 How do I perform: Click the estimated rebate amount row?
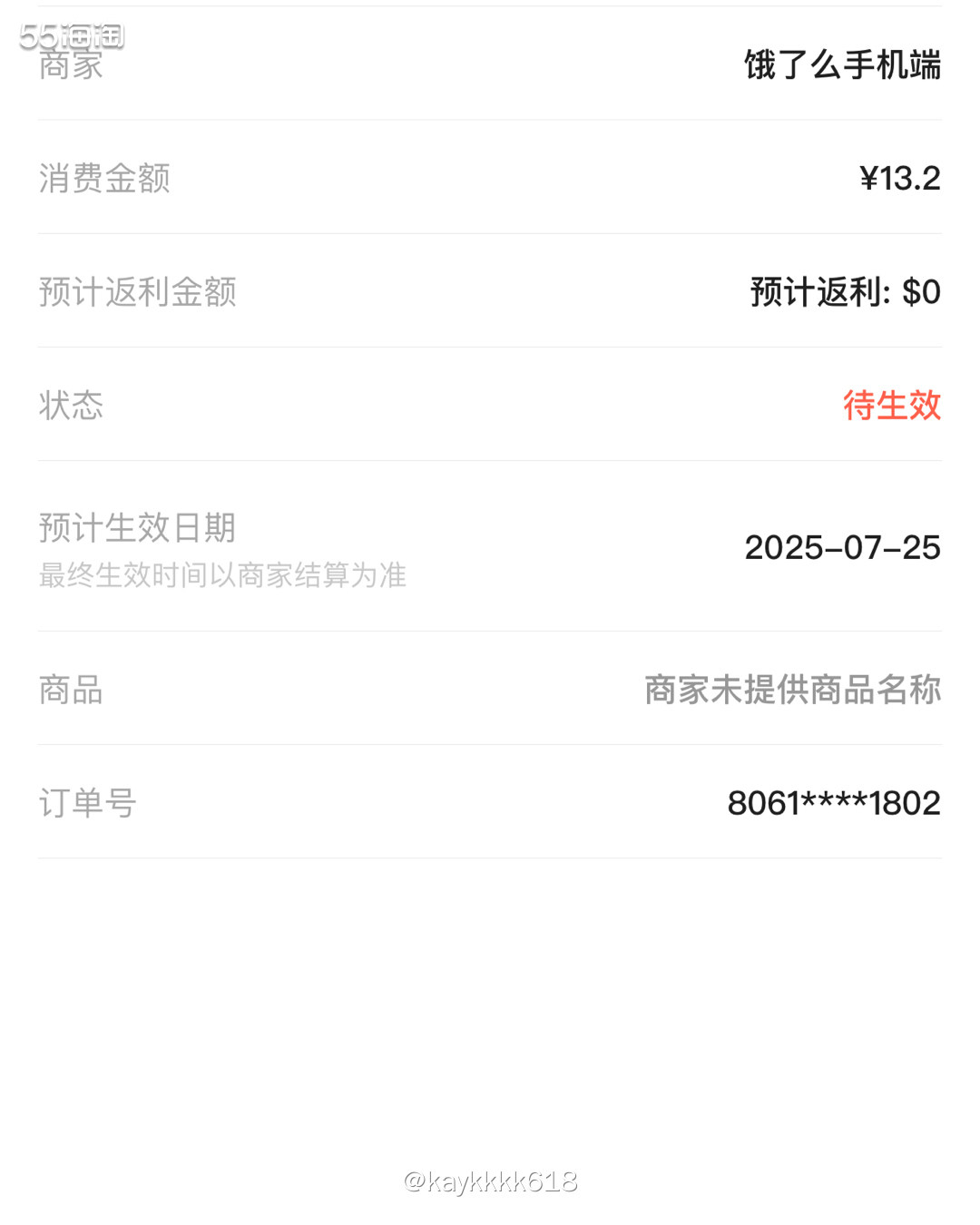pos(490,292)
